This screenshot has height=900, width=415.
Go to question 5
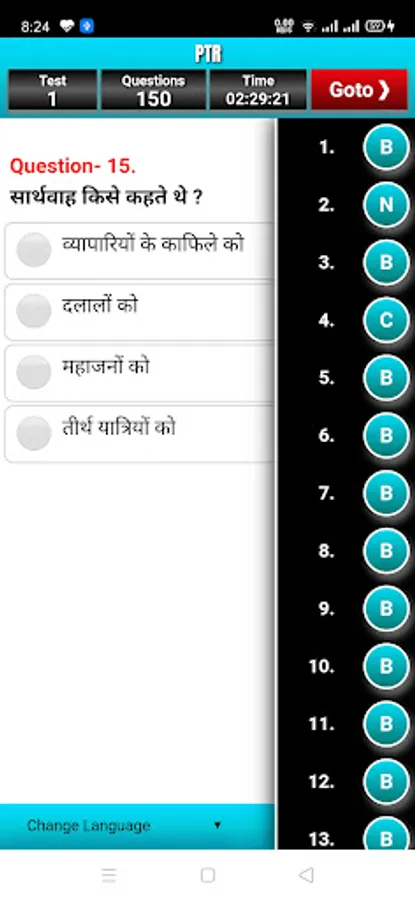coord(386,378)
